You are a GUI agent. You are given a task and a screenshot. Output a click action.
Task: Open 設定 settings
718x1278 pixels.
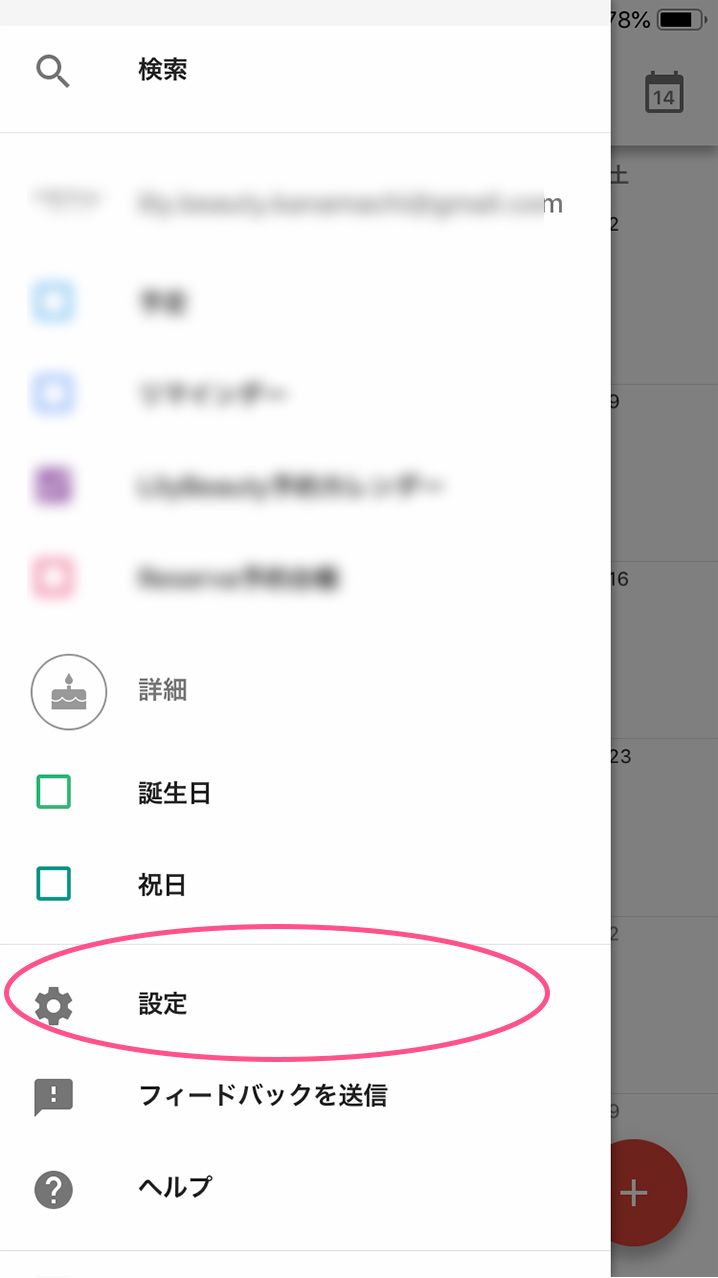305,1004
